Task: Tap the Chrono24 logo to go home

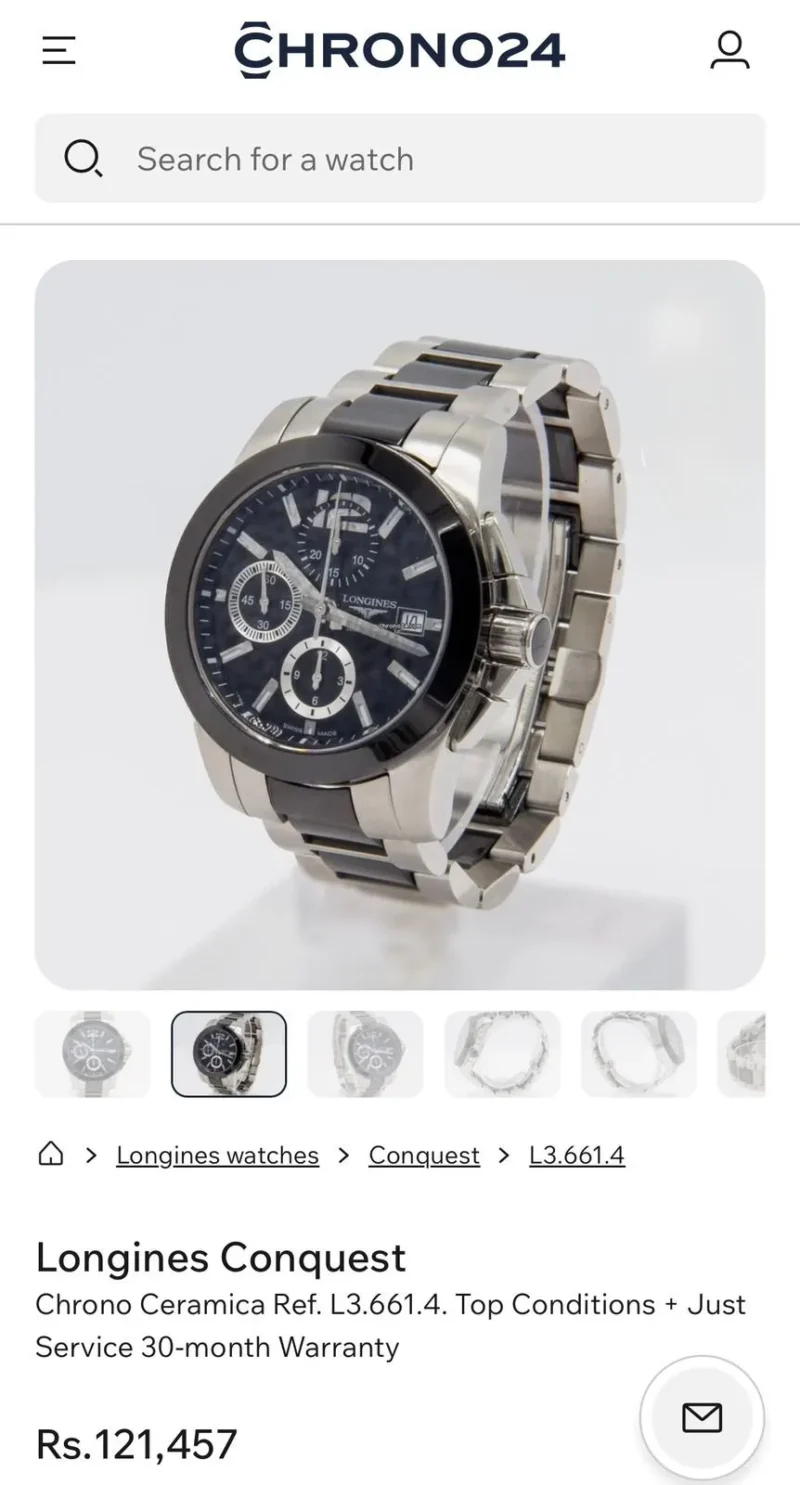Action: click(400, 50)
